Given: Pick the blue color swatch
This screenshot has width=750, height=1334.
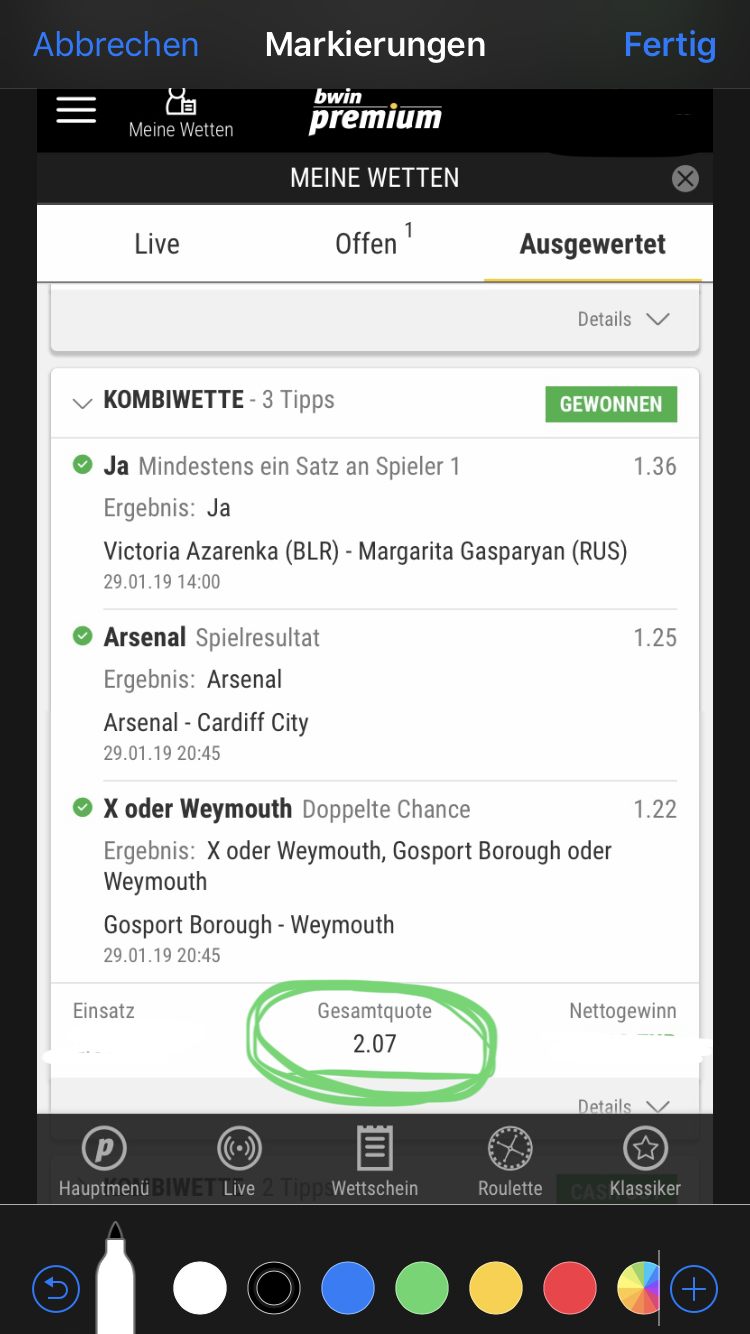Looking at the screenshot, I should click(x=348, y=1288).
